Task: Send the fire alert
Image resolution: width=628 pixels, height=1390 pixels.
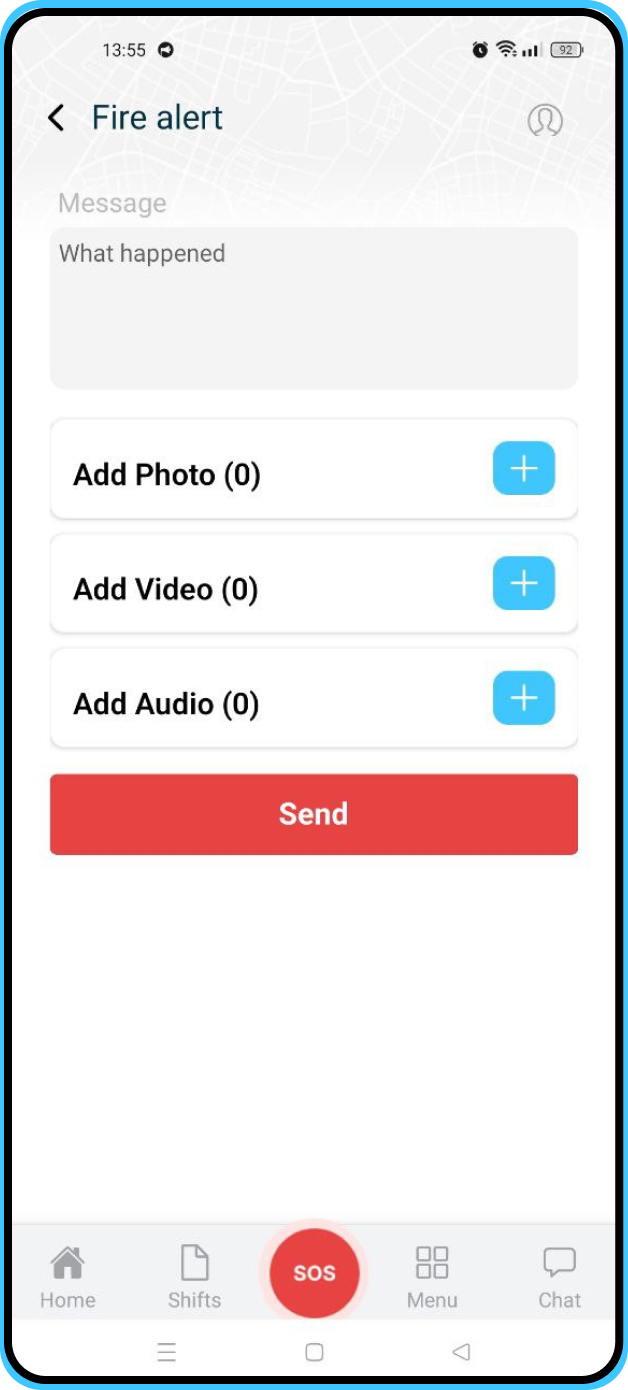Action: coord(313,814)
